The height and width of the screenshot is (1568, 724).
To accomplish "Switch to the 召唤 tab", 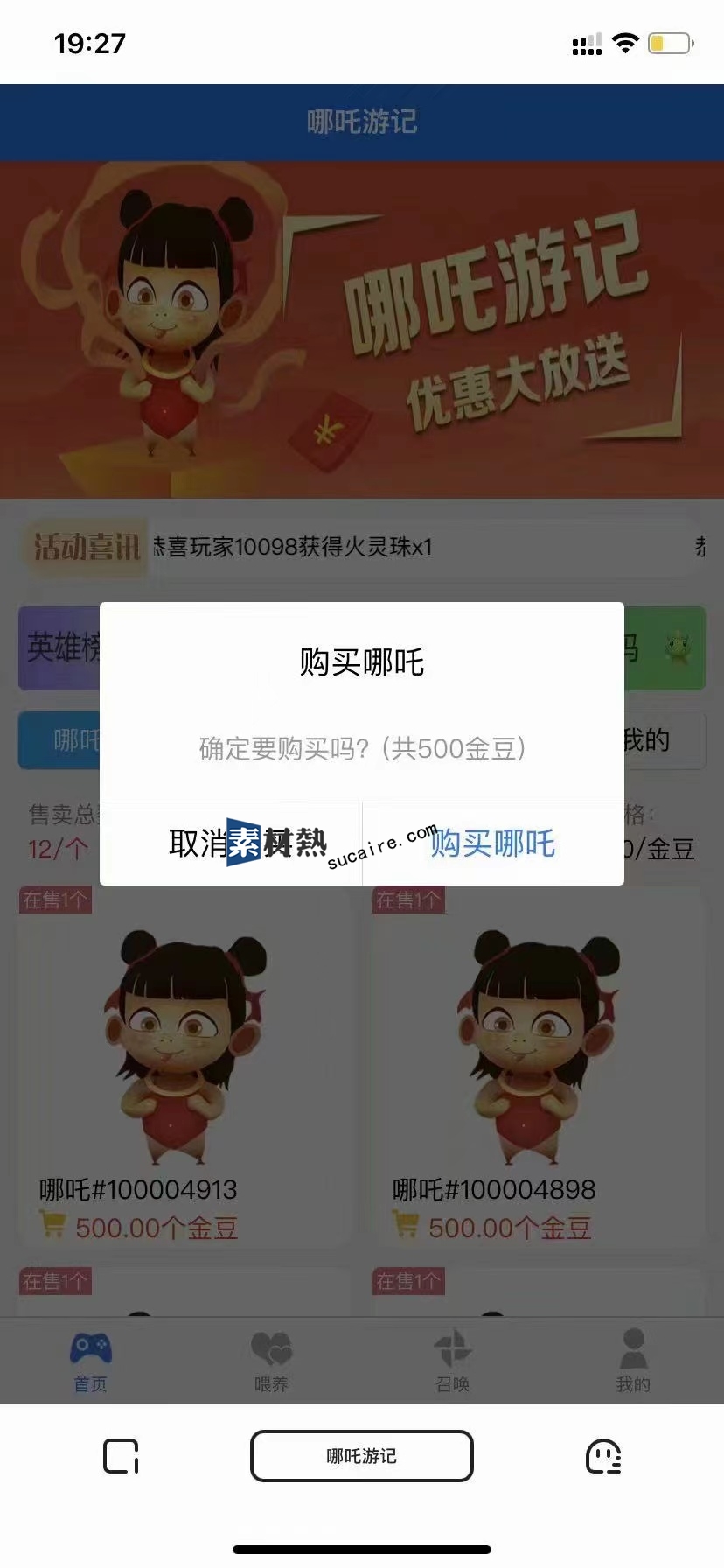I will [453, 1361].
